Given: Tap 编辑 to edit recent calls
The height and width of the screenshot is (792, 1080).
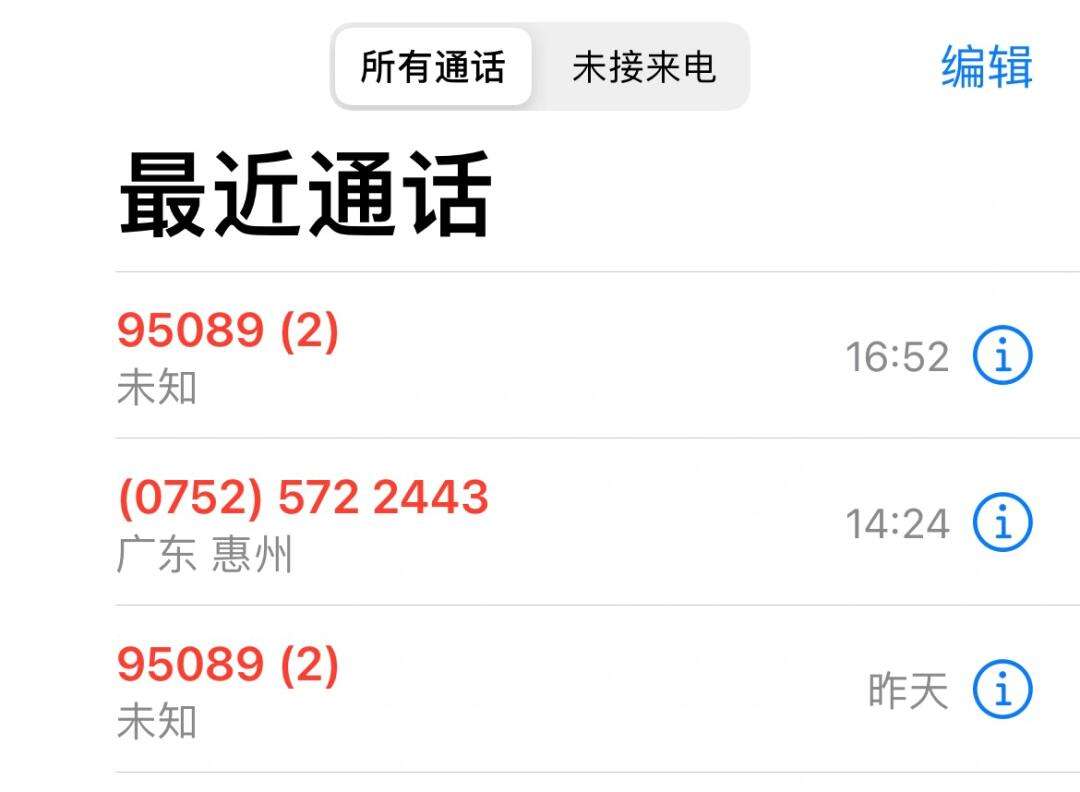Looking at the screenshot, I should [x=986, y=68].
